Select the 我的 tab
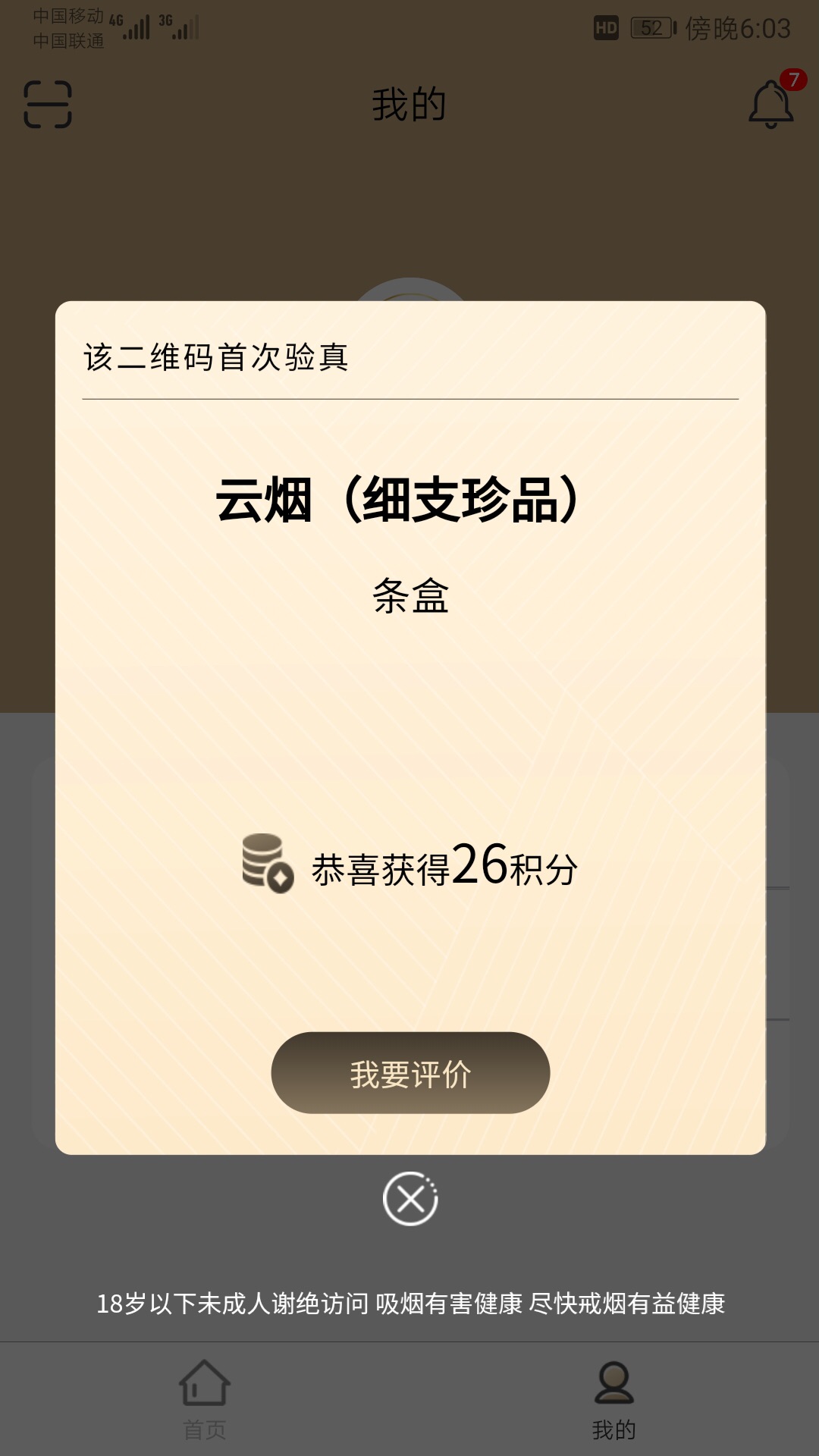The image size is (819, 1456). [x=613, y=1400]
